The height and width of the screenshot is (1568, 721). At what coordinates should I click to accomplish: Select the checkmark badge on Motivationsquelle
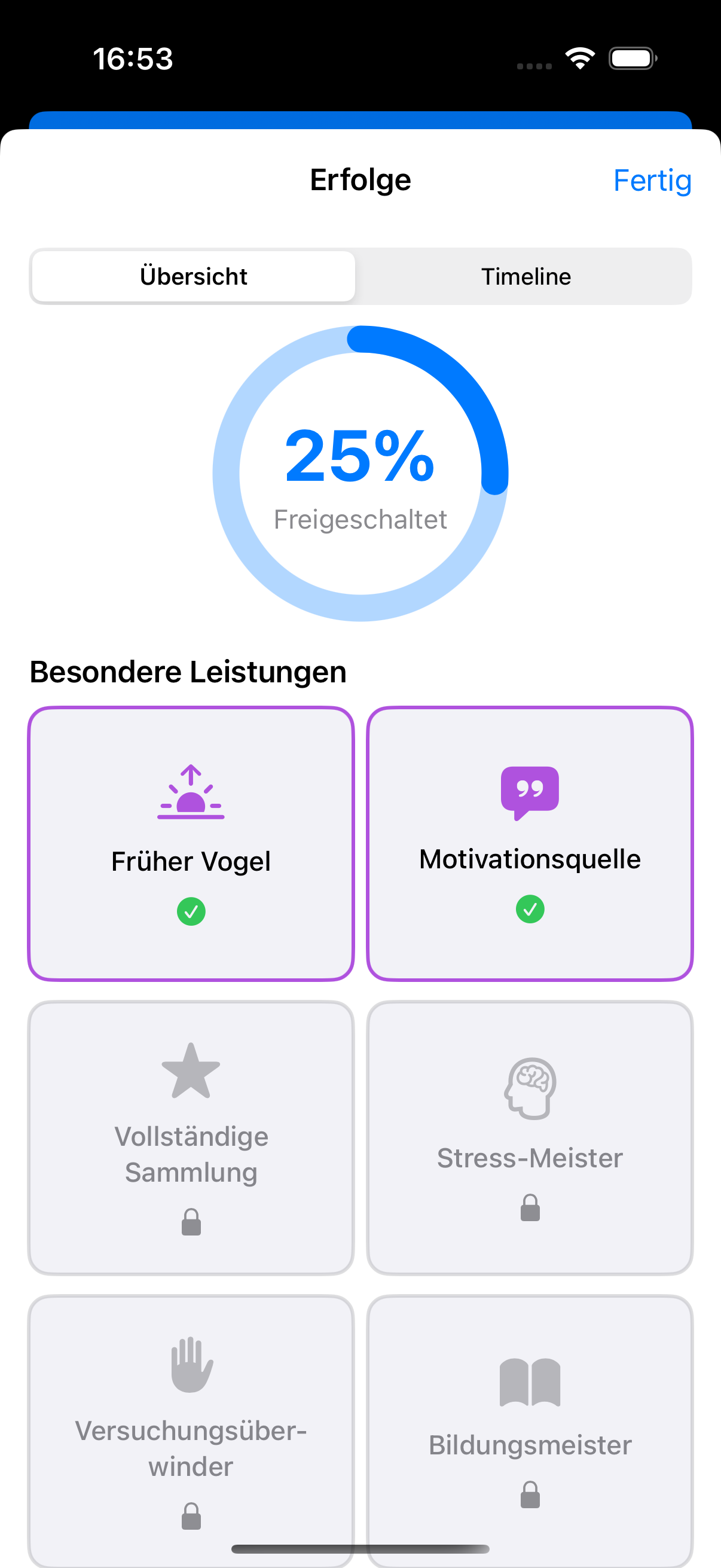[x=529, y=910]
